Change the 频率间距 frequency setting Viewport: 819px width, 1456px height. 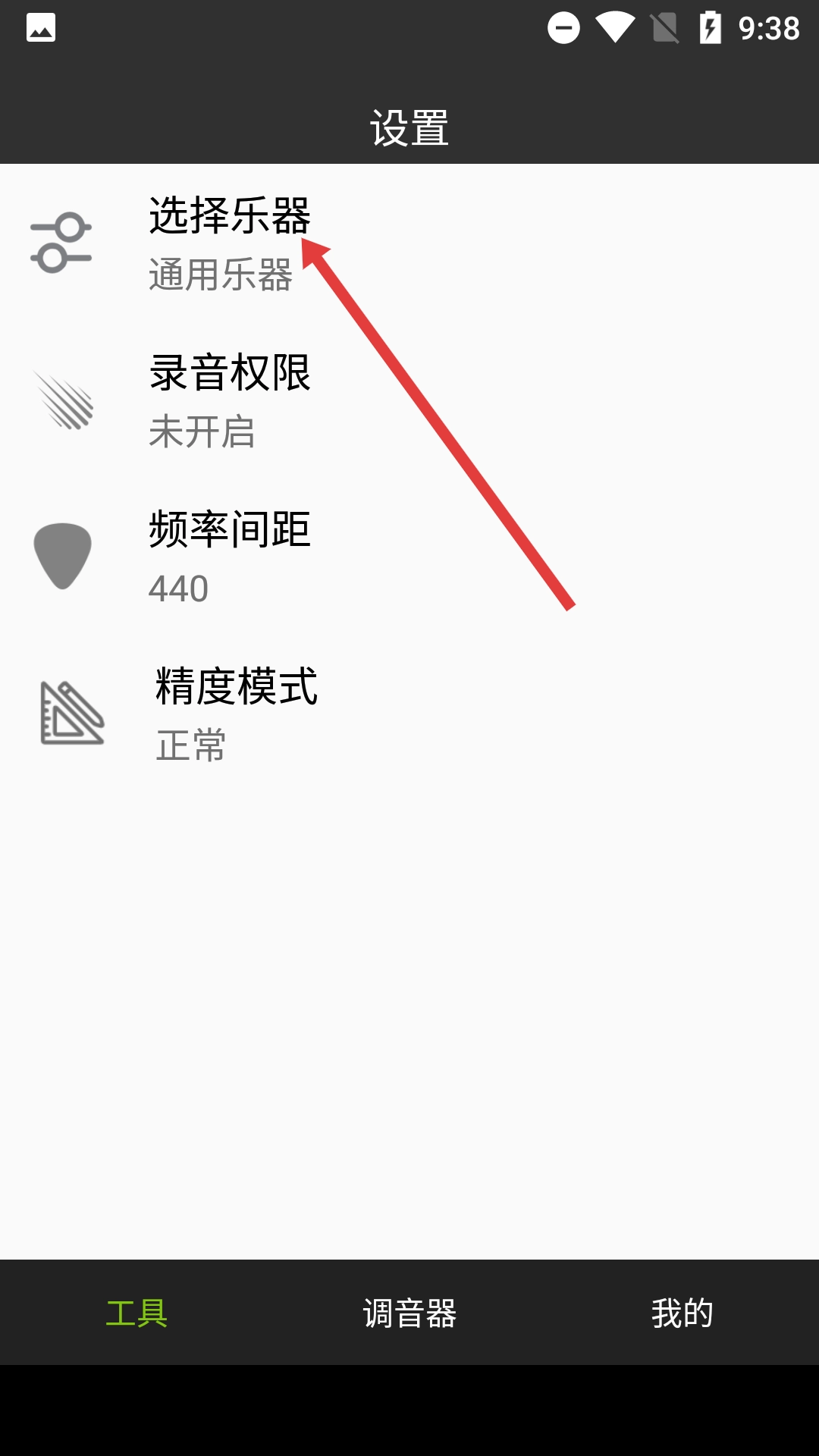(x=229, y=557)
